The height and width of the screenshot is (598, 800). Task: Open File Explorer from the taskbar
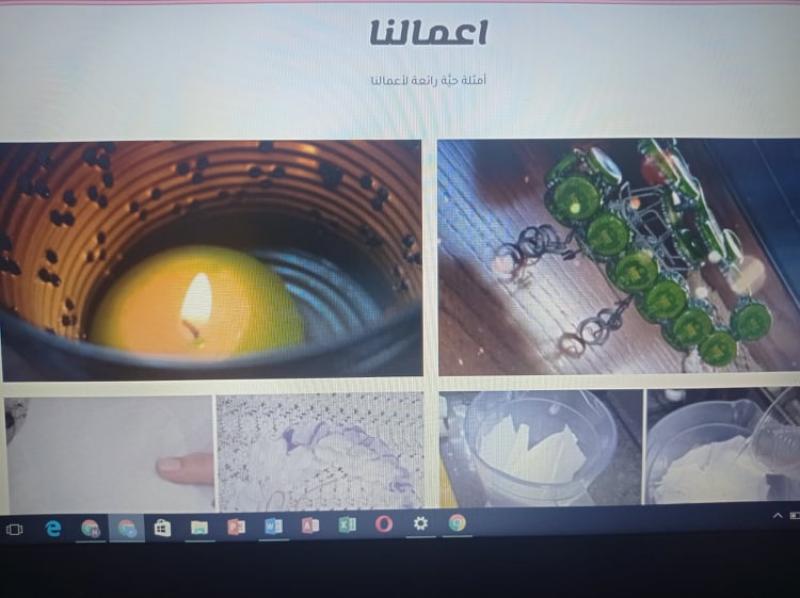coord(199,527)
